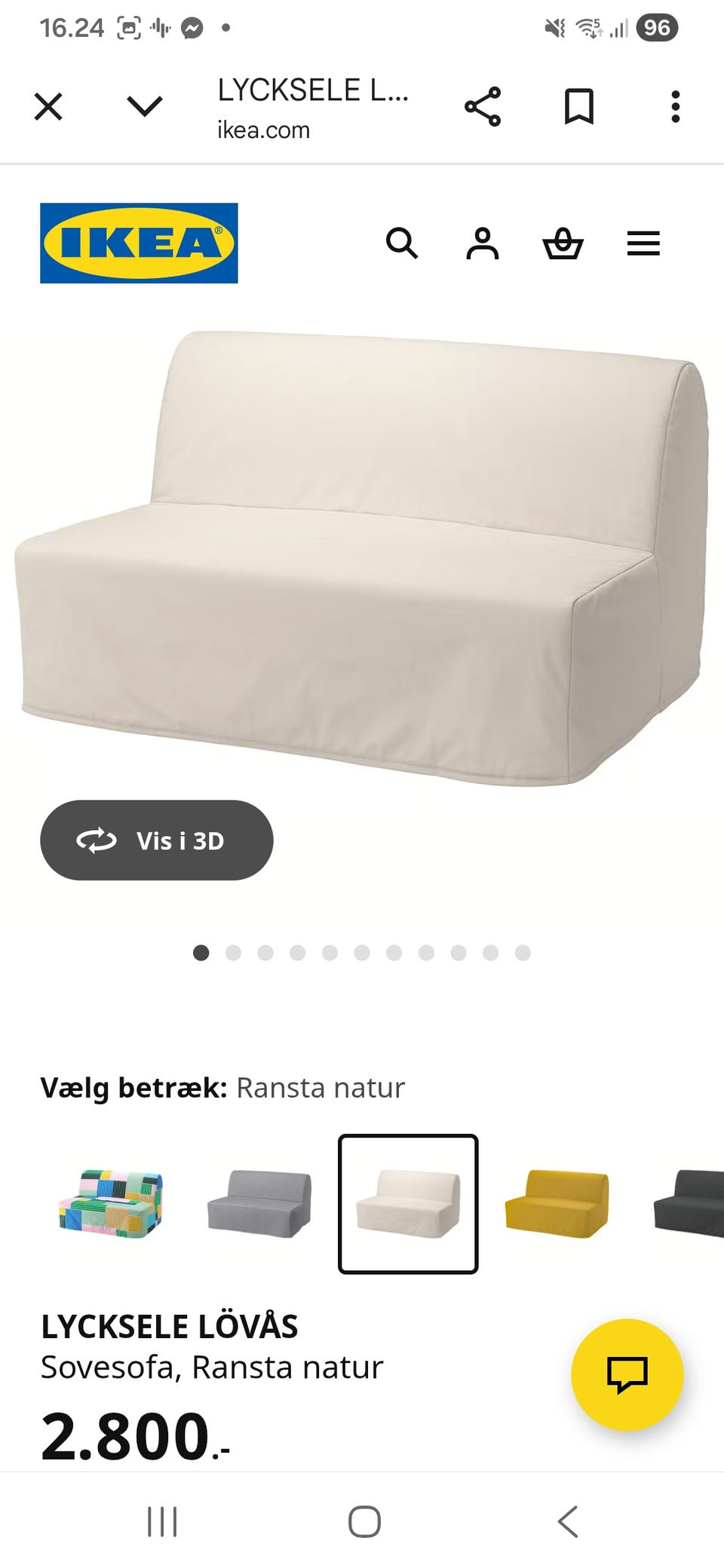724x1568 pixels.
Task: Close the browser tab
Action: (x=48, y=107)
